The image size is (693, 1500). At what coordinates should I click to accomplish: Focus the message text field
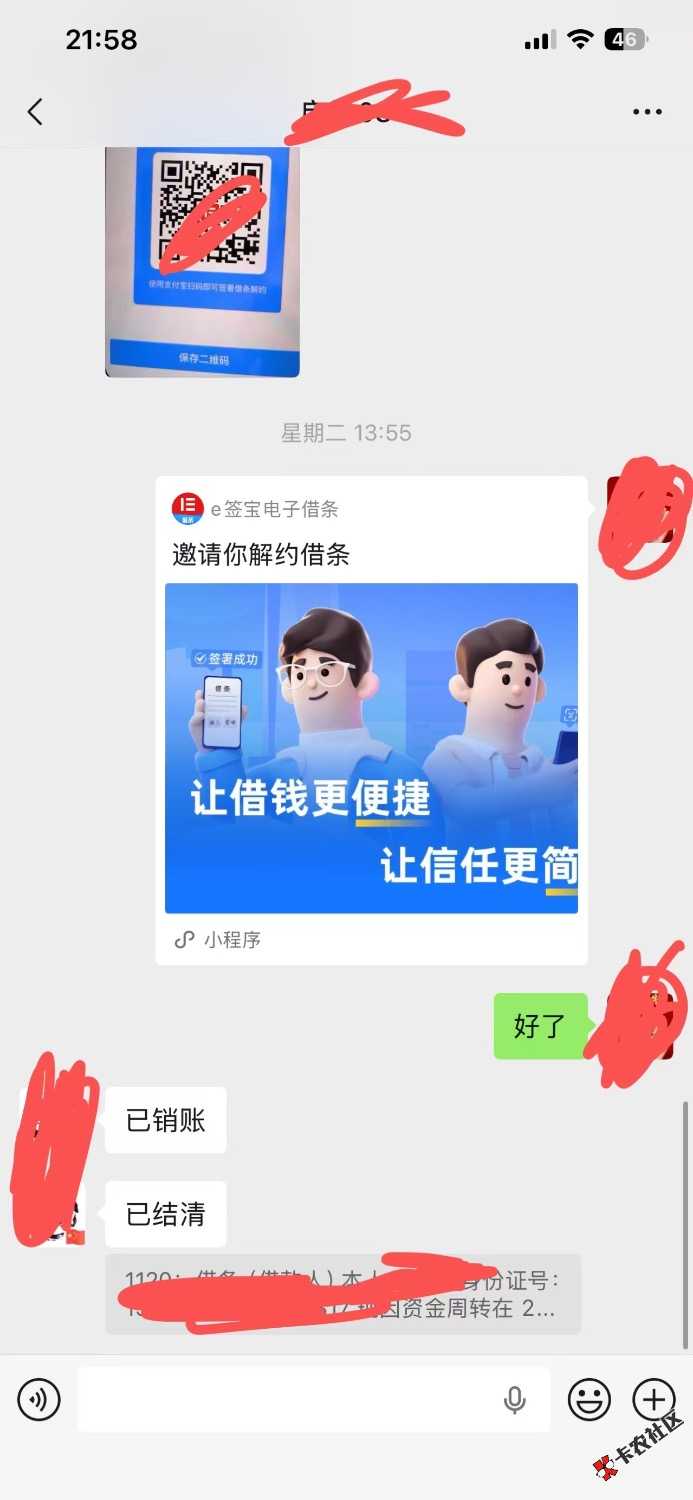(x=290, y=1399)
